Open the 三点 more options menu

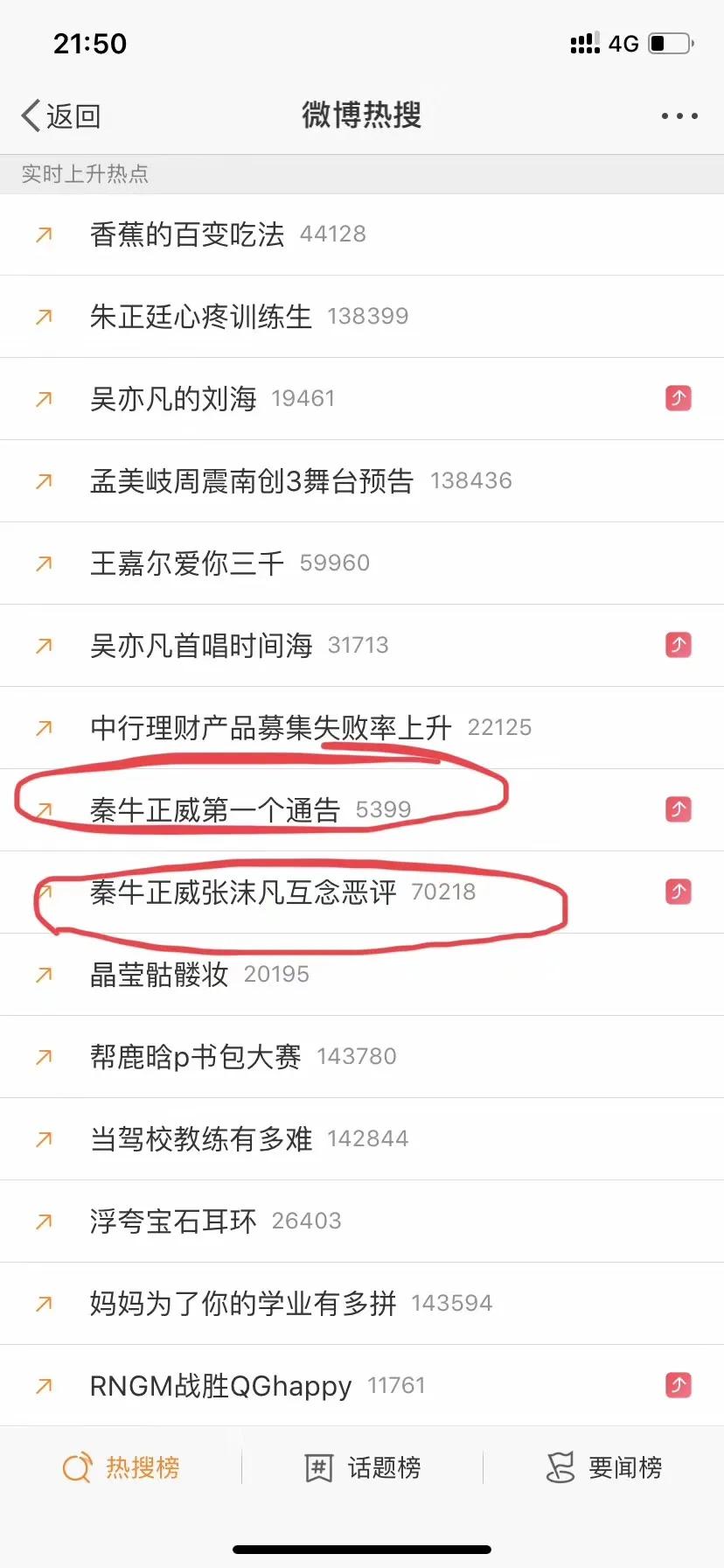(x=679, y=115)
